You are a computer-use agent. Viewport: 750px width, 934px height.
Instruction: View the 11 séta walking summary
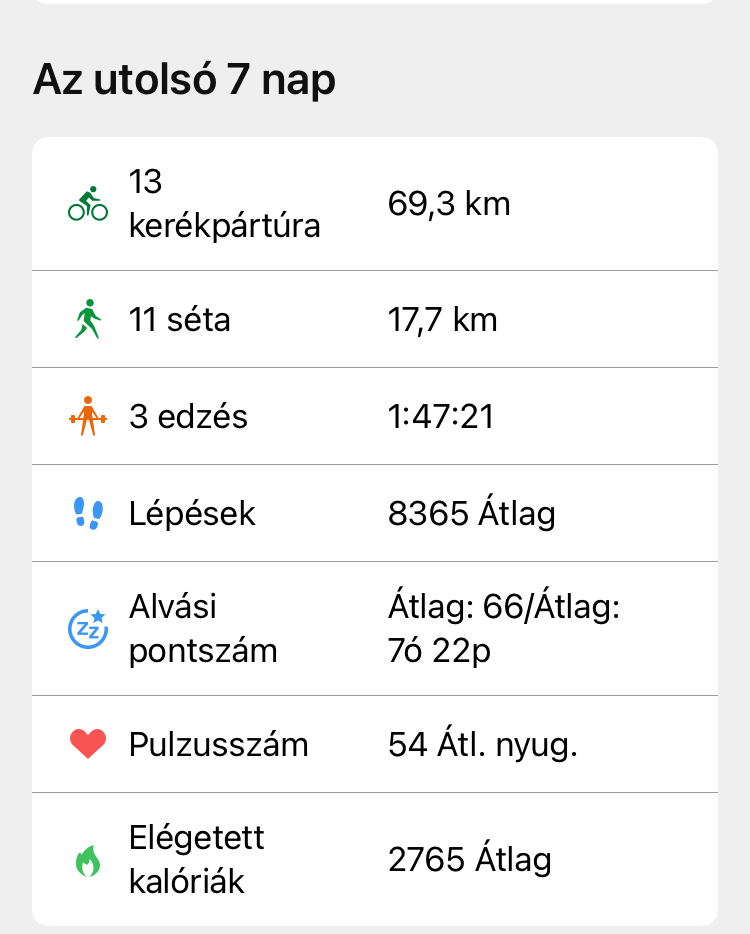tap(375, 320)
